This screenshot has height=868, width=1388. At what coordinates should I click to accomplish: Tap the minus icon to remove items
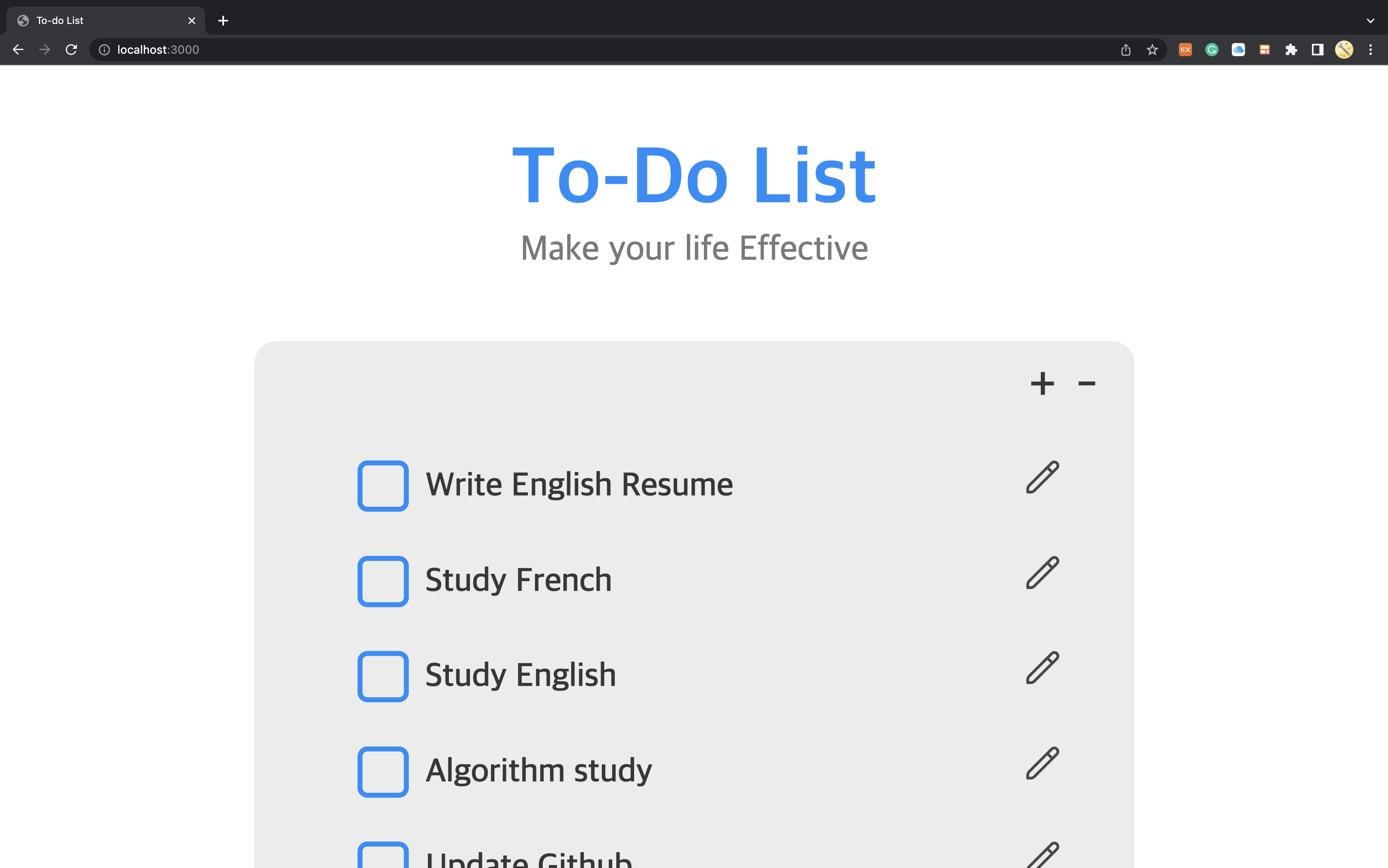[x=1086, y=384]
